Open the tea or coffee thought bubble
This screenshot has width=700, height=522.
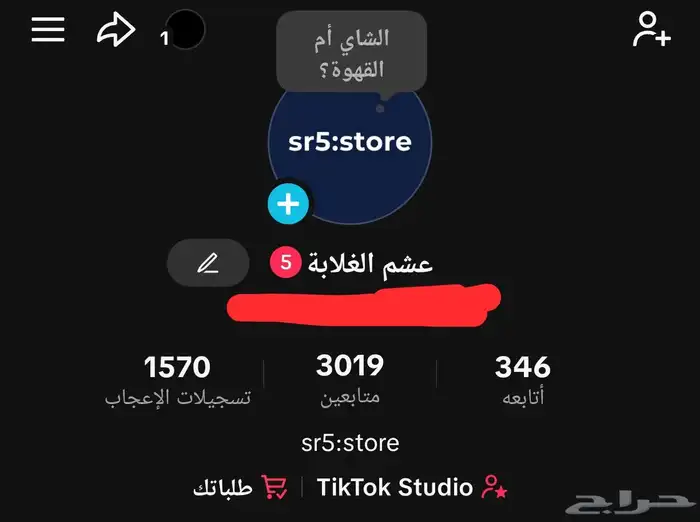[x=351, y=54]
